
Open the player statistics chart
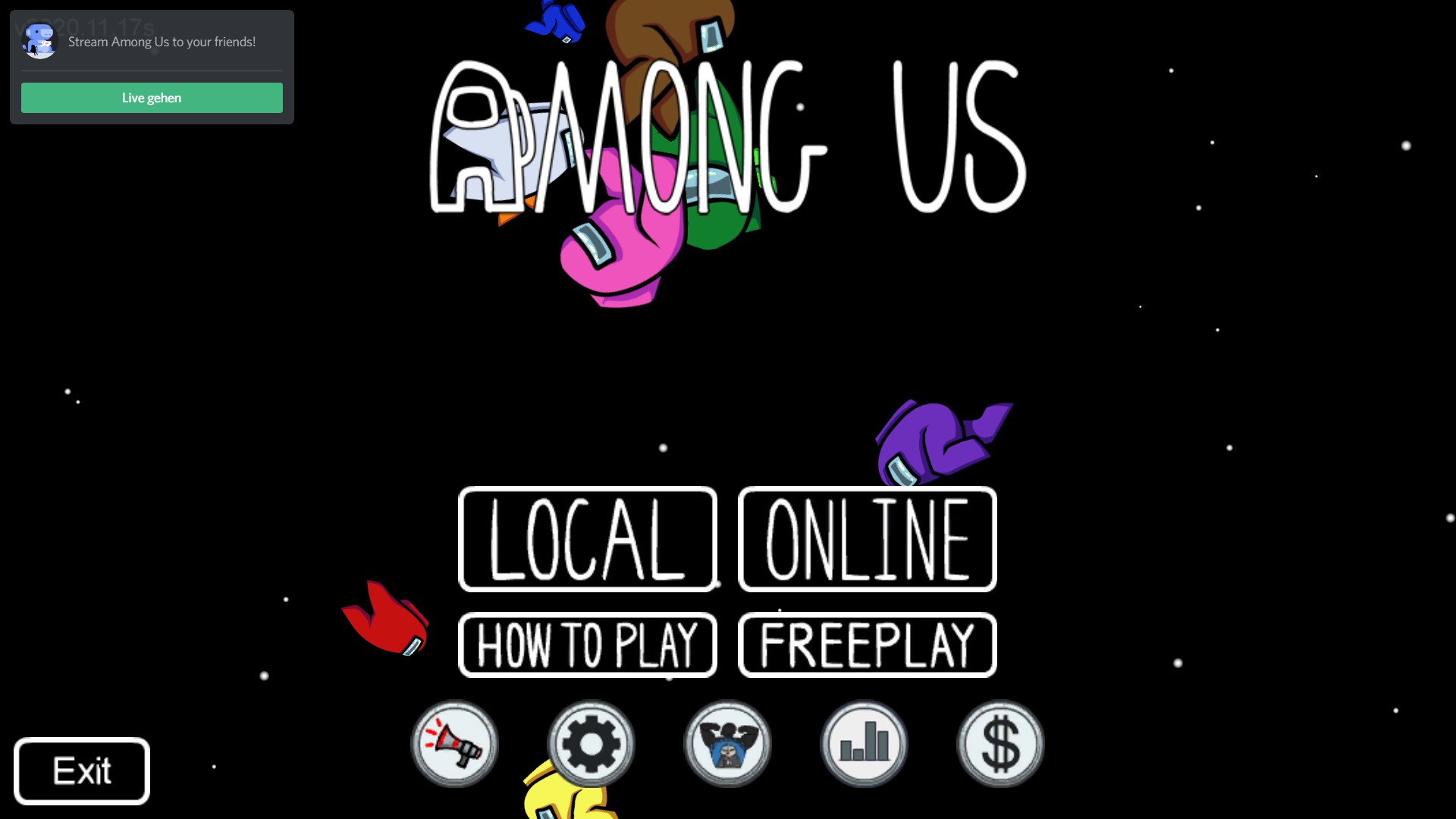[x=864, y=744]
